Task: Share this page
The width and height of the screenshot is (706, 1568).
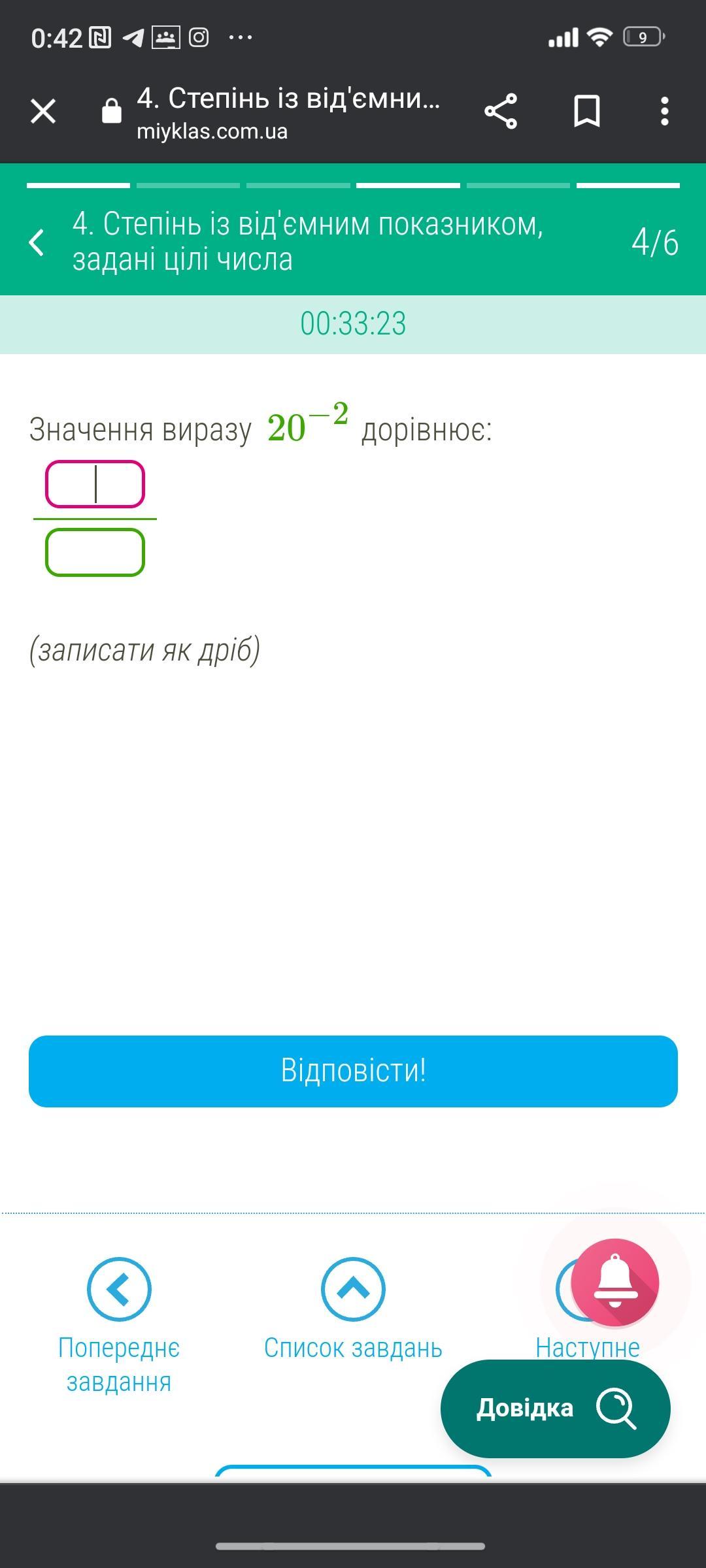Action: [501, 111]
